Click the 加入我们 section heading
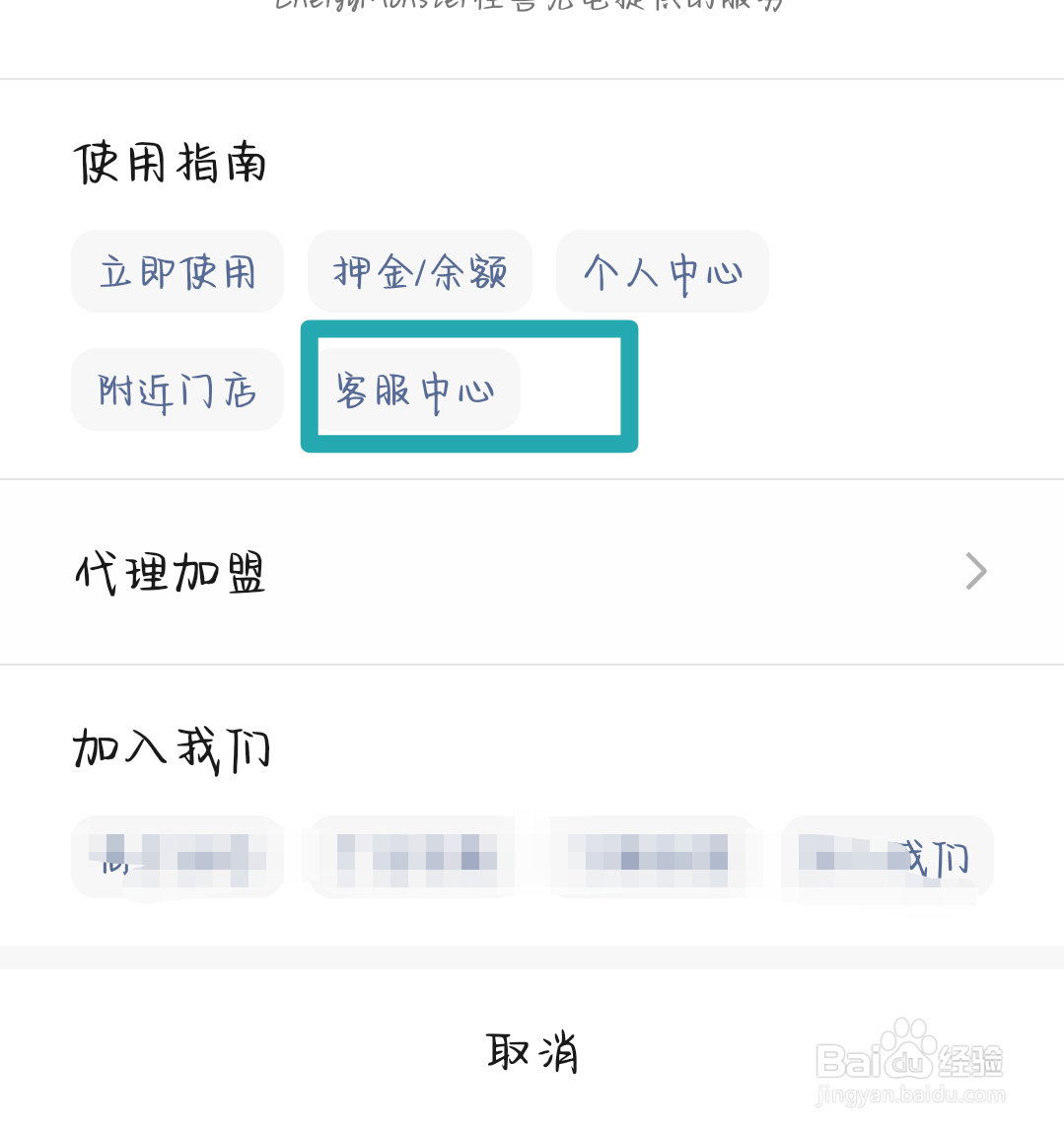Screen dimensions: 1064x1131 [x=171, y=749]
